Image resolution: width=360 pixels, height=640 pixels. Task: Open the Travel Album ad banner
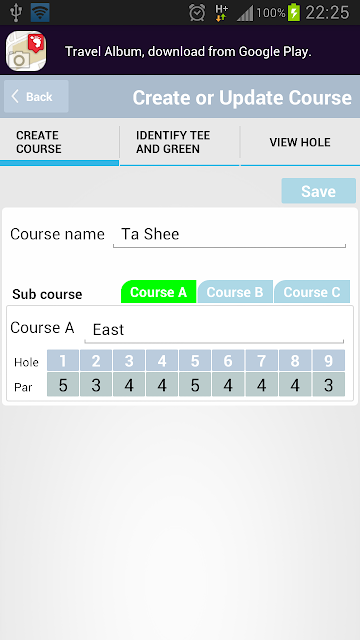(180, 51)
